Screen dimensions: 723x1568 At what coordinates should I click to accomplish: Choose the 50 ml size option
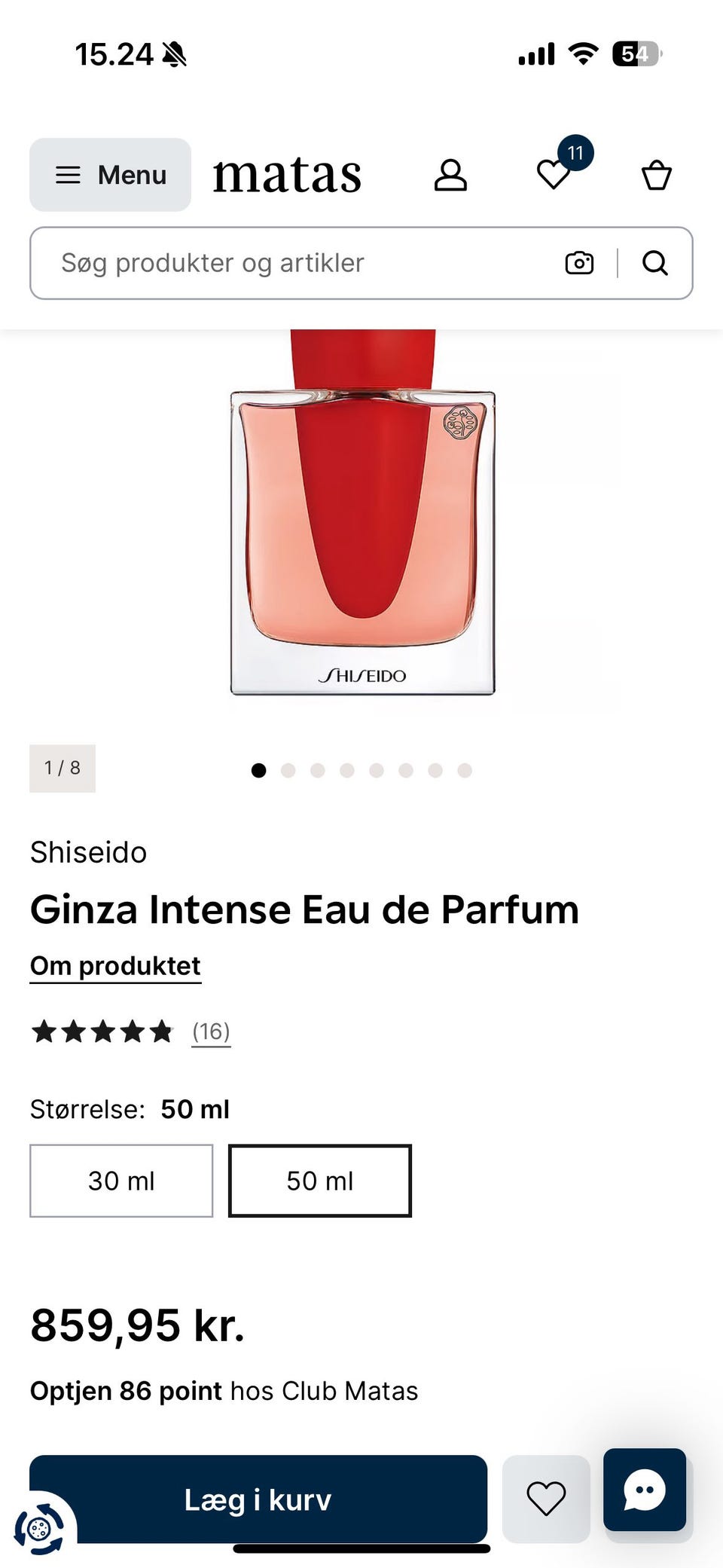pyautogui.click(x=320, y=1181)
